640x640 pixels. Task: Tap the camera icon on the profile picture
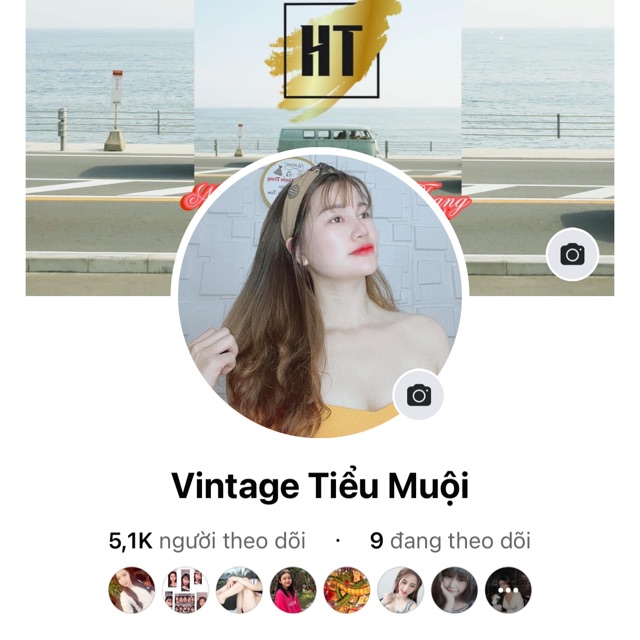(419, 395)
